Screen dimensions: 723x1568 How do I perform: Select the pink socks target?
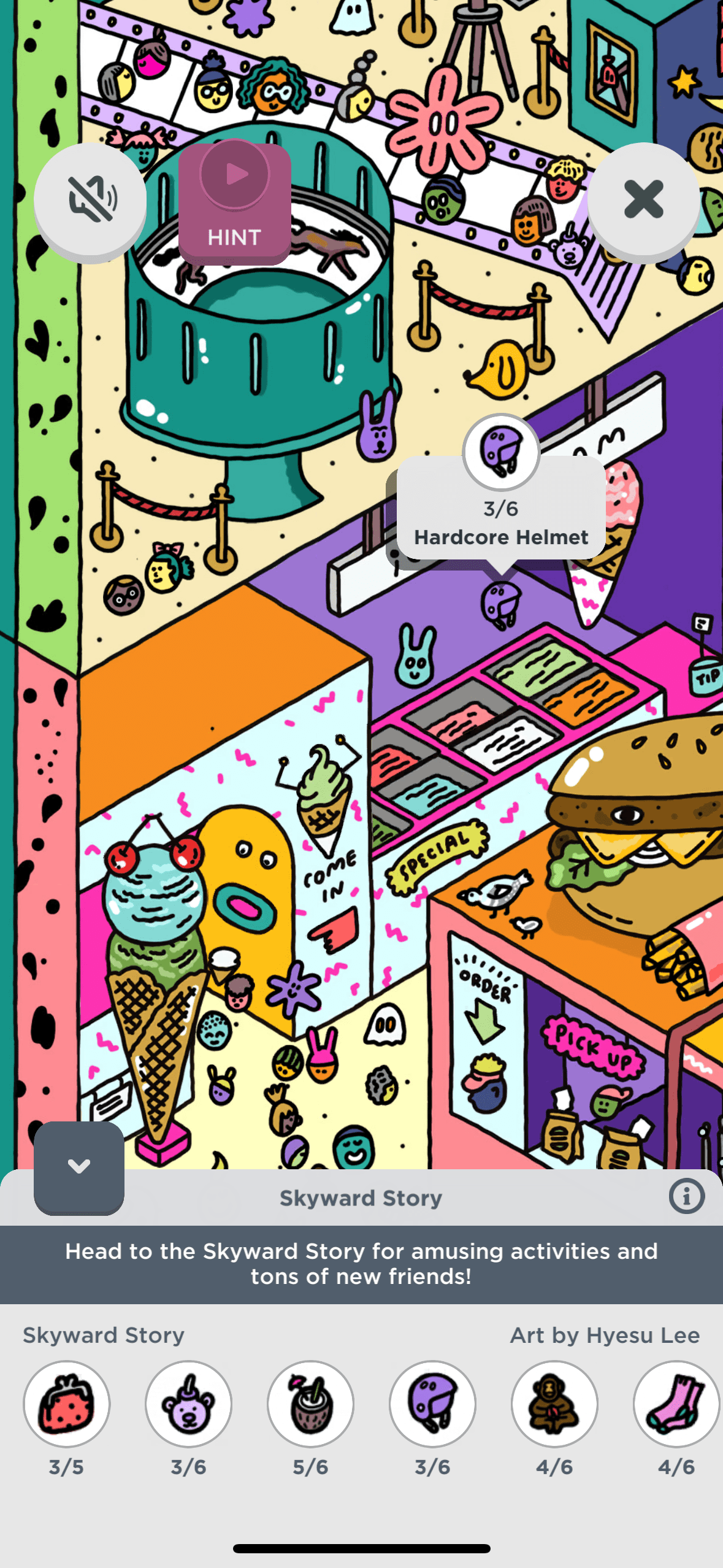[x=675, y=1404]
